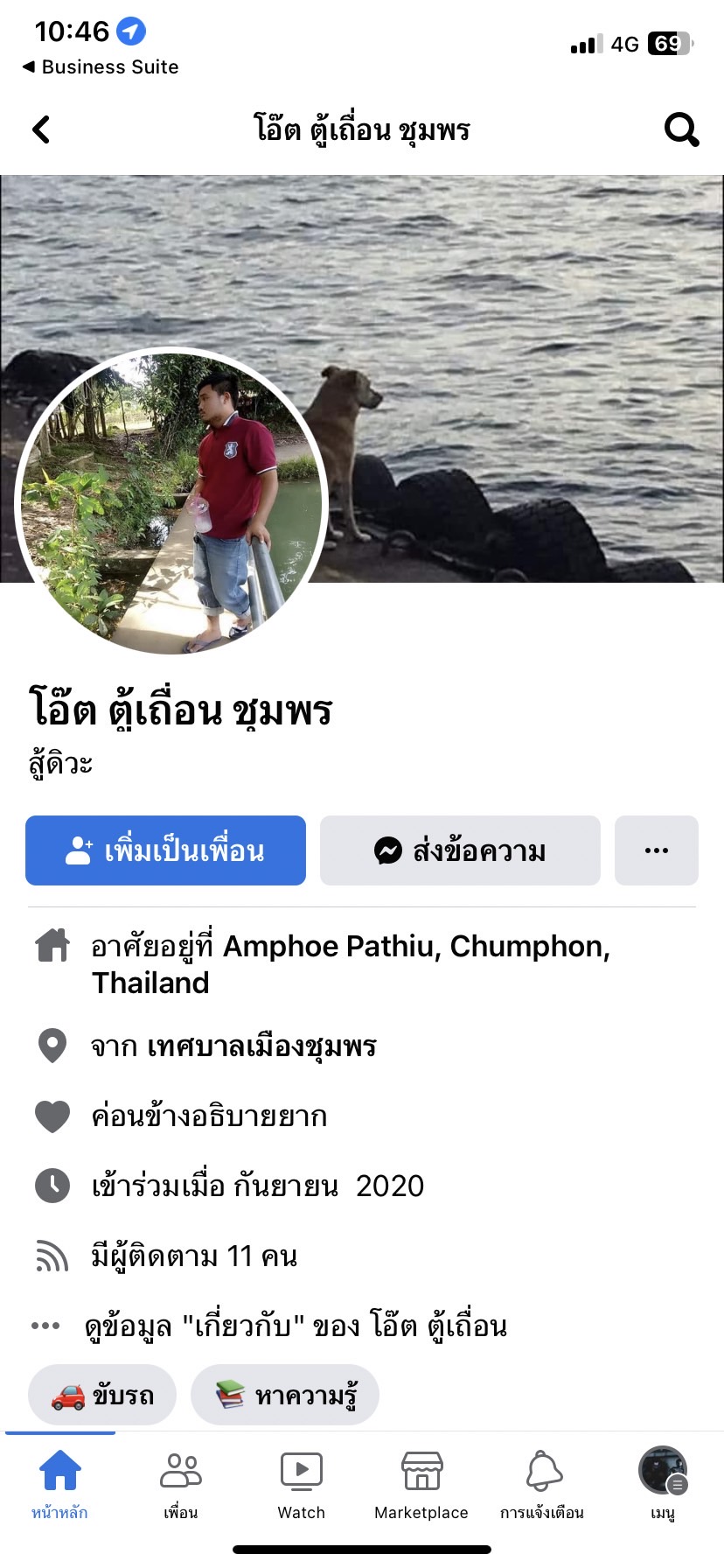
Task: Open ดูข้อมูล "เกี่ยวกับ" about info row
Action: [296, 1326]
